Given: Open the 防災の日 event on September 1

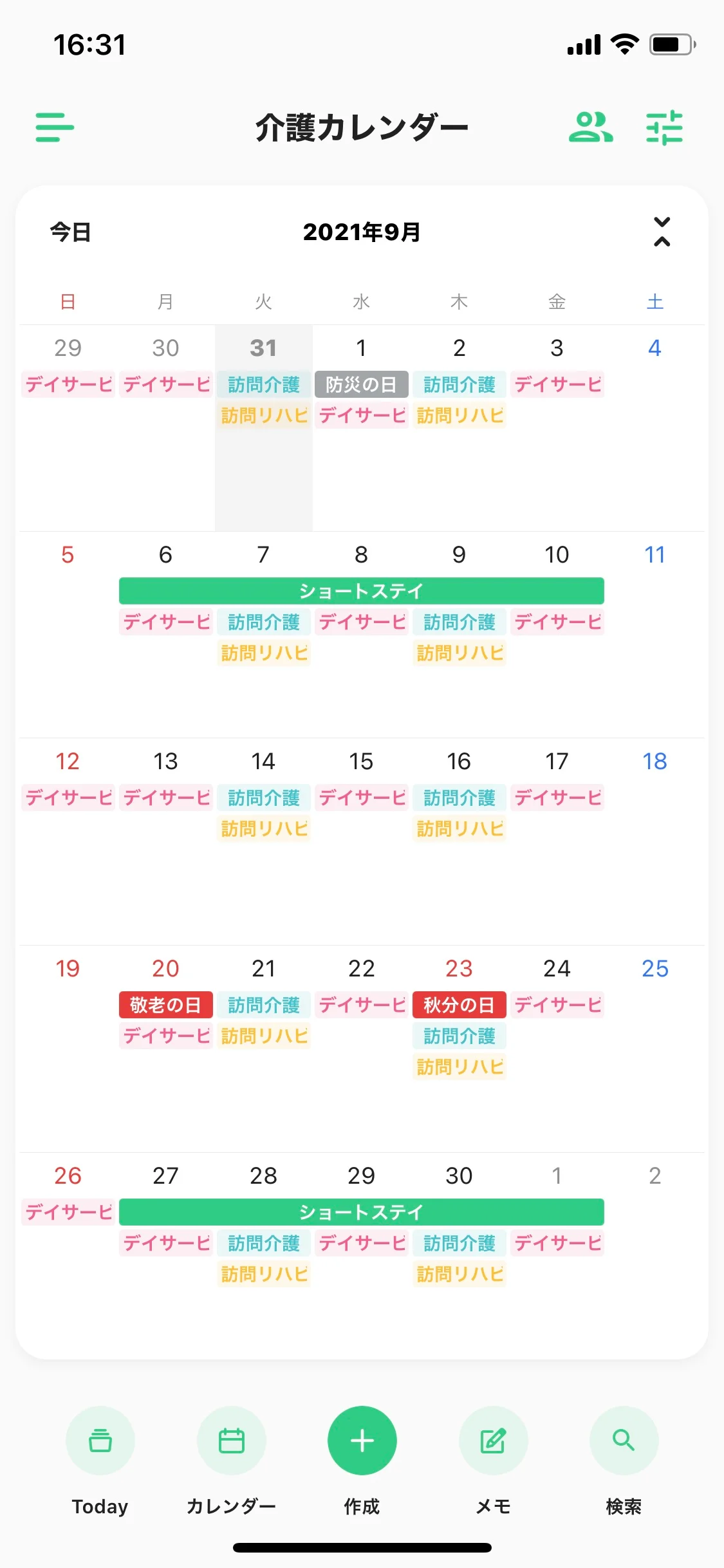Looking at the screenshot, I should [x=361, y=384].
